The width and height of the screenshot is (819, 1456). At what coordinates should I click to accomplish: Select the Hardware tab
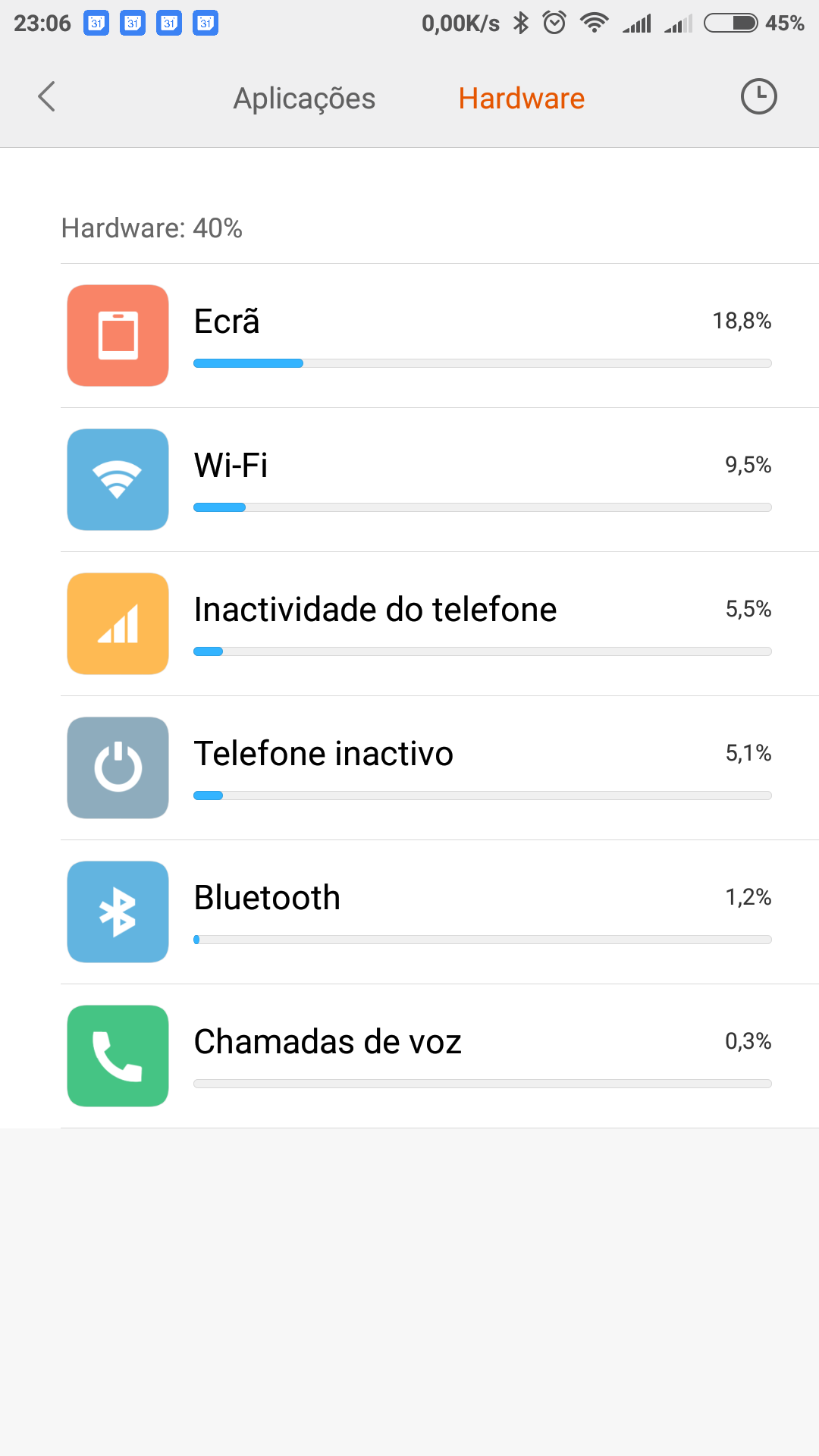(522, 99)
